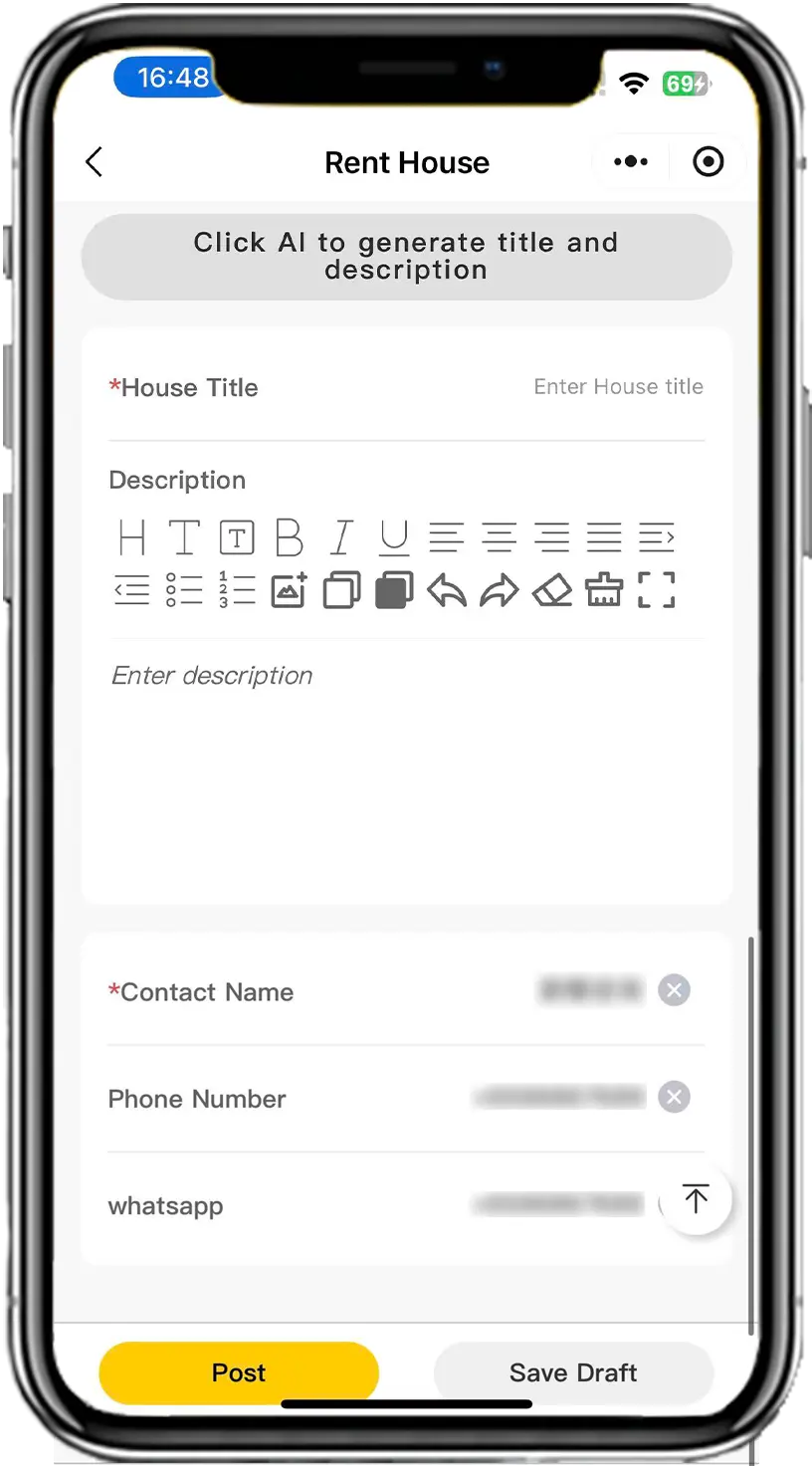Insert an image into the description
The image size is (812, 1466).
point(289,590)
